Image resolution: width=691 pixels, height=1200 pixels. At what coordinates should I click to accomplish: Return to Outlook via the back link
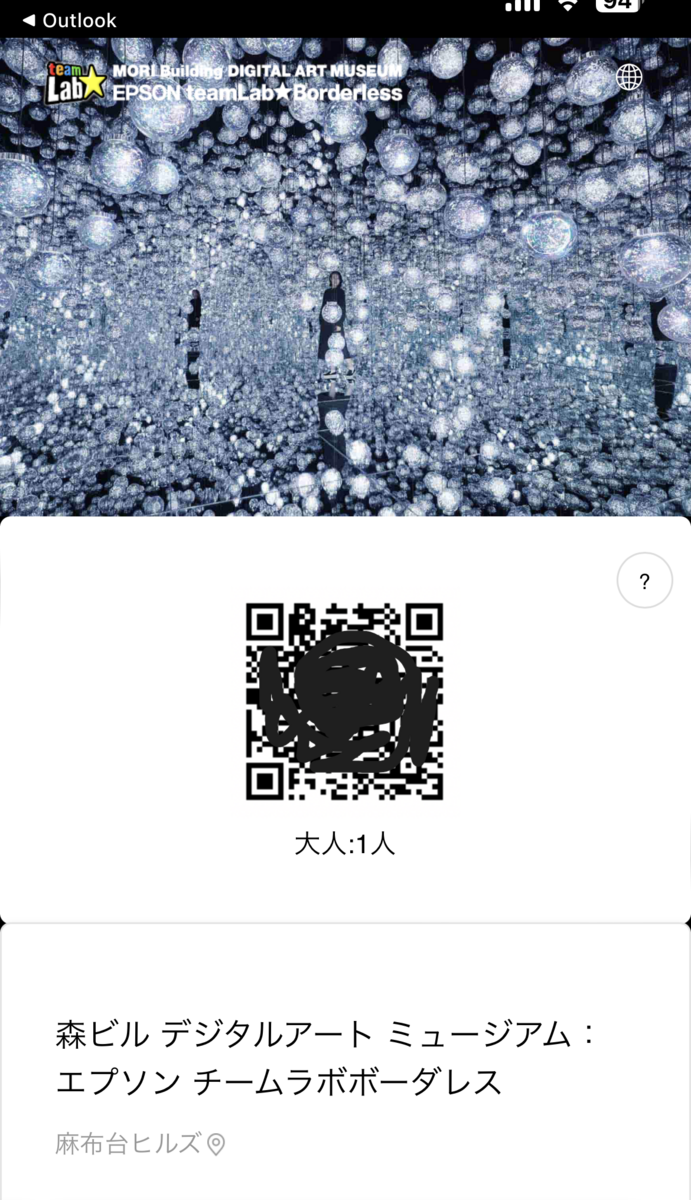[x=68, y=20]
